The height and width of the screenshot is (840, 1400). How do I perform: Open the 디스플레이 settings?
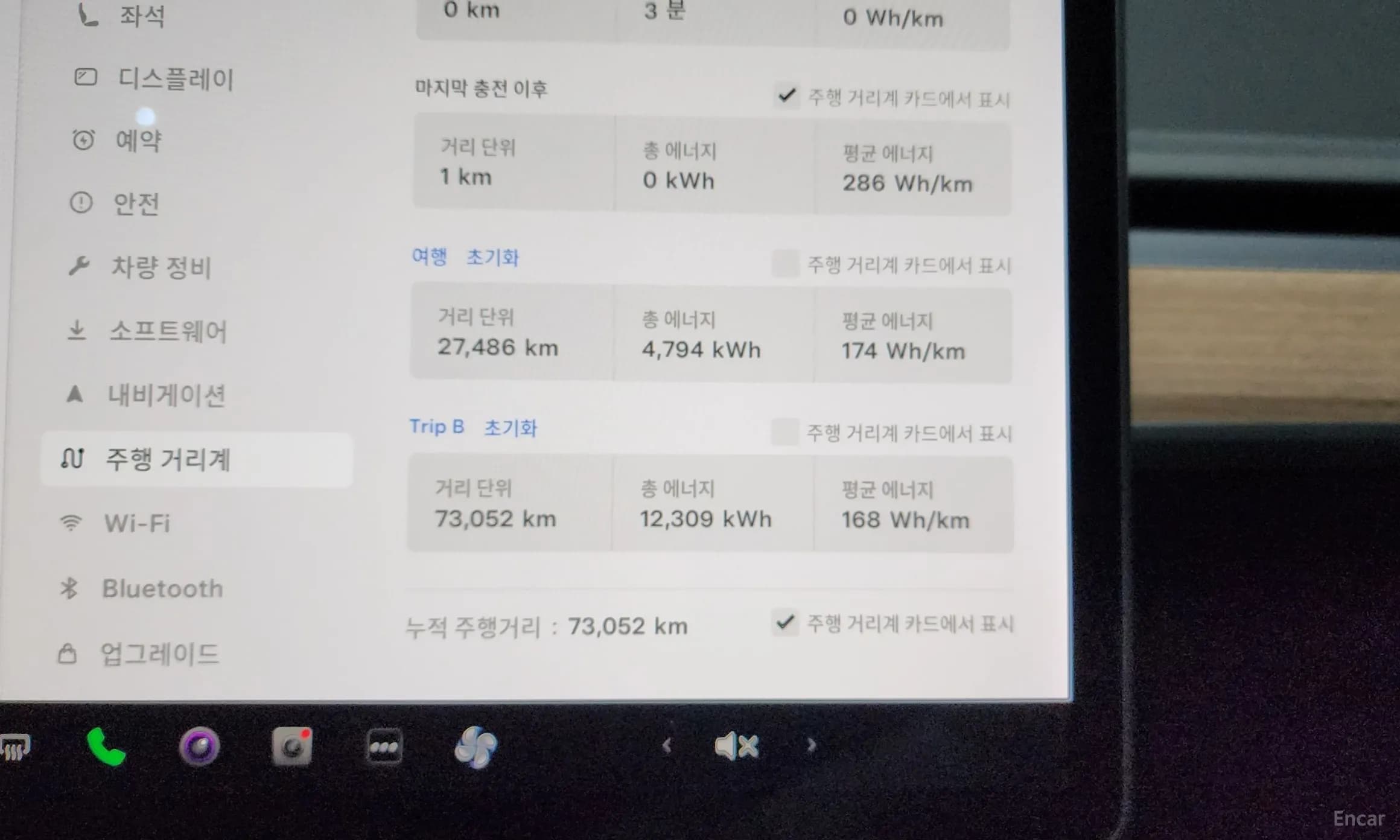pyautogui.click(x=175, y=79)
